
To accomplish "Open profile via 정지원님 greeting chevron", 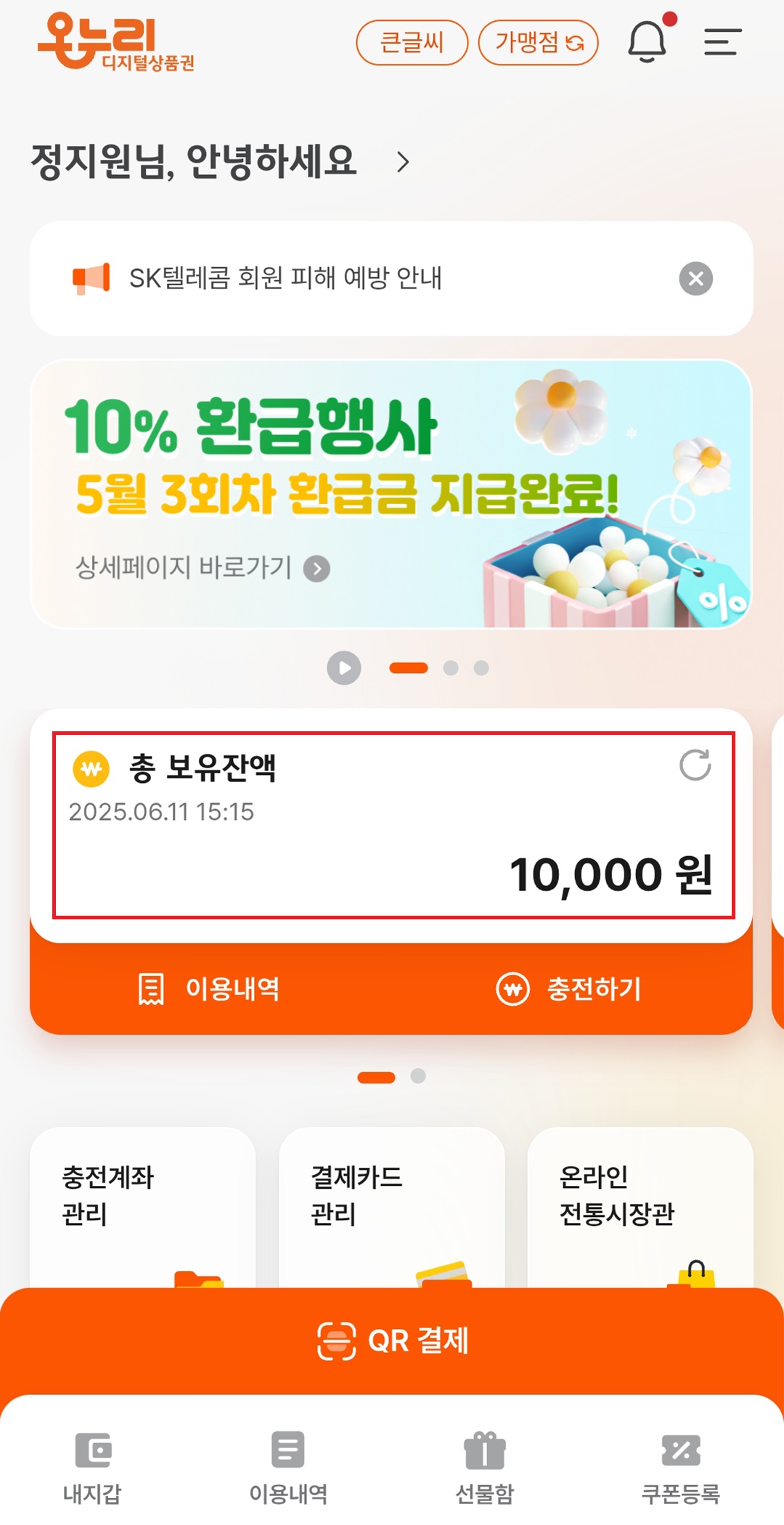I will click(x=403, y=162).
